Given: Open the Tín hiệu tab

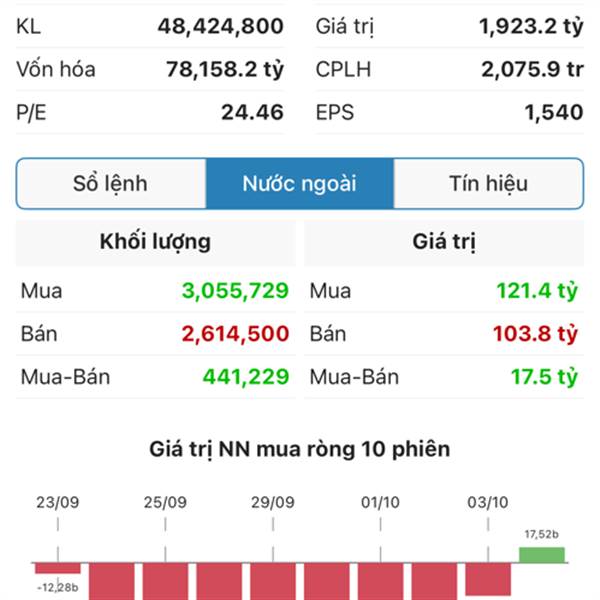Looking at the screenshot, I should click(x=488, y=184).
